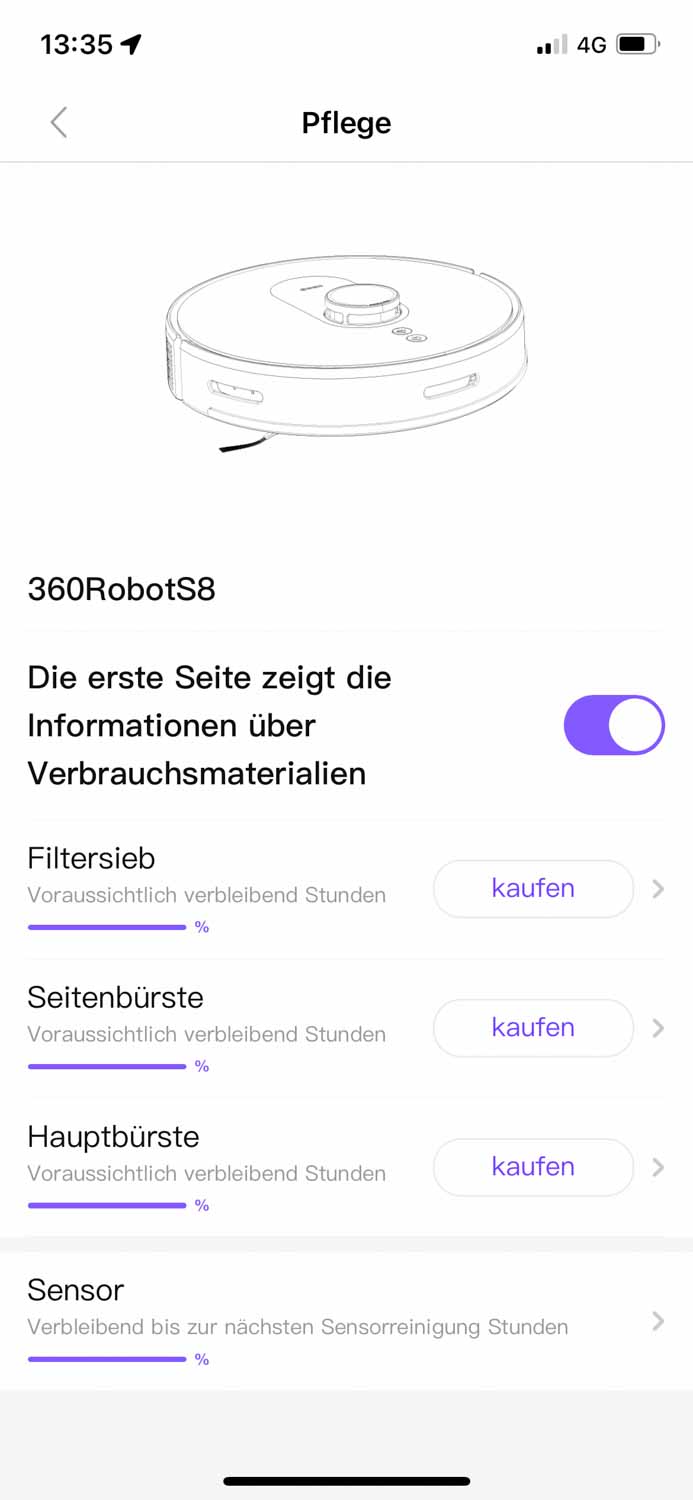
Task: Tap kaufen for Filtersieb
Action: (x=533, y=888)
